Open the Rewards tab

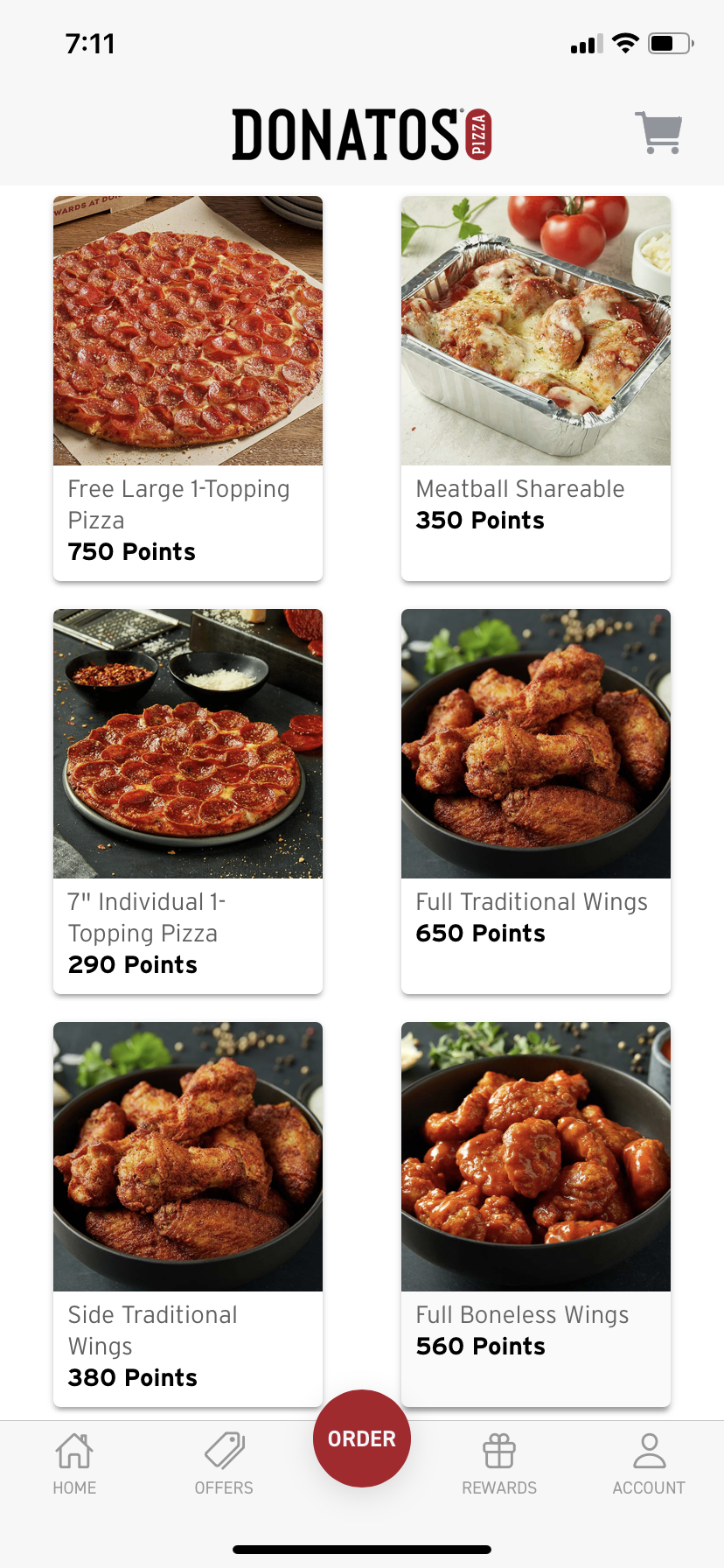click(x=499, y=1464)
